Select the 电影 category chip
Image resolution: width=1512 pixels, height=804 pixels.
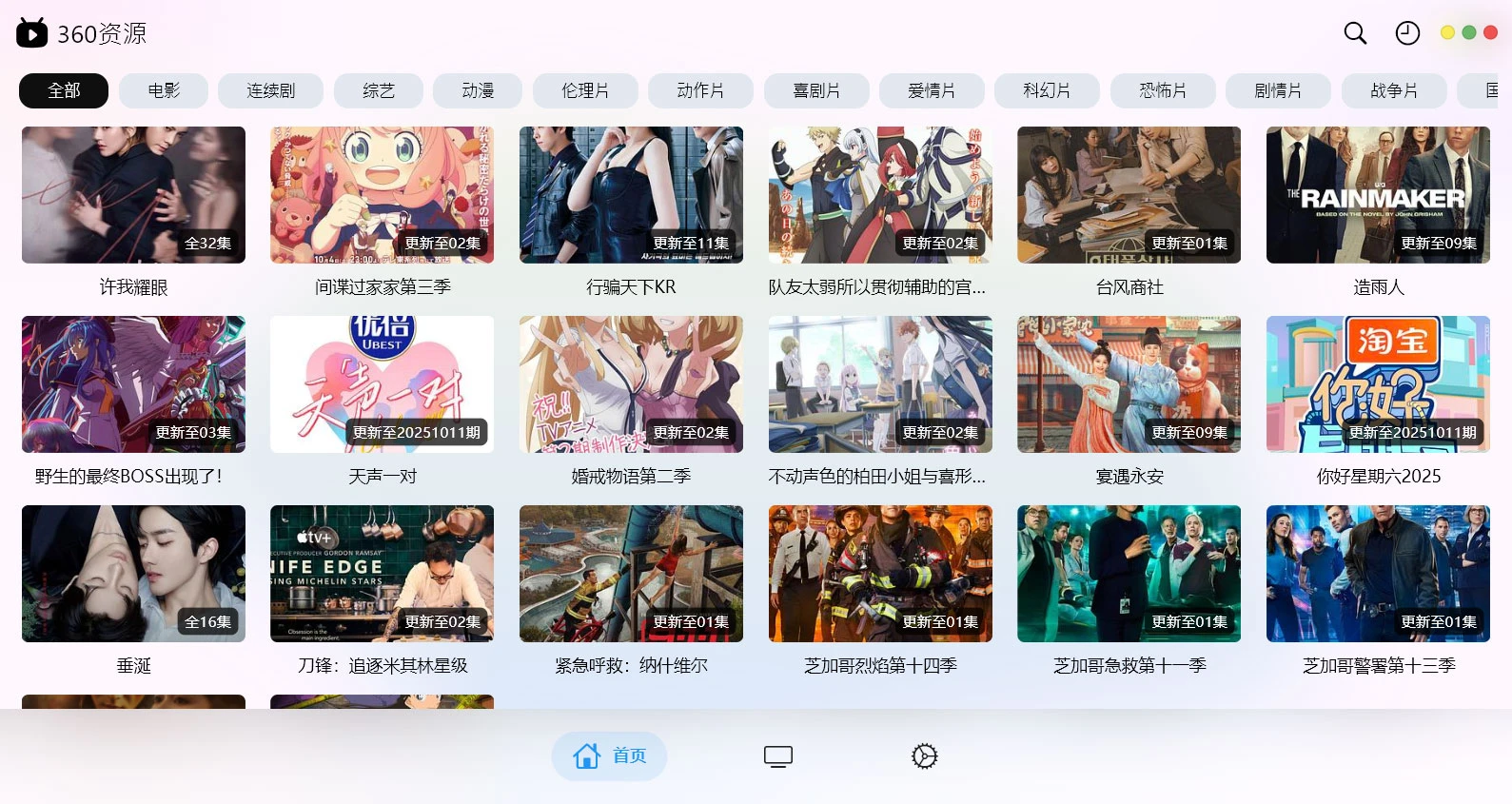point(164,90)
